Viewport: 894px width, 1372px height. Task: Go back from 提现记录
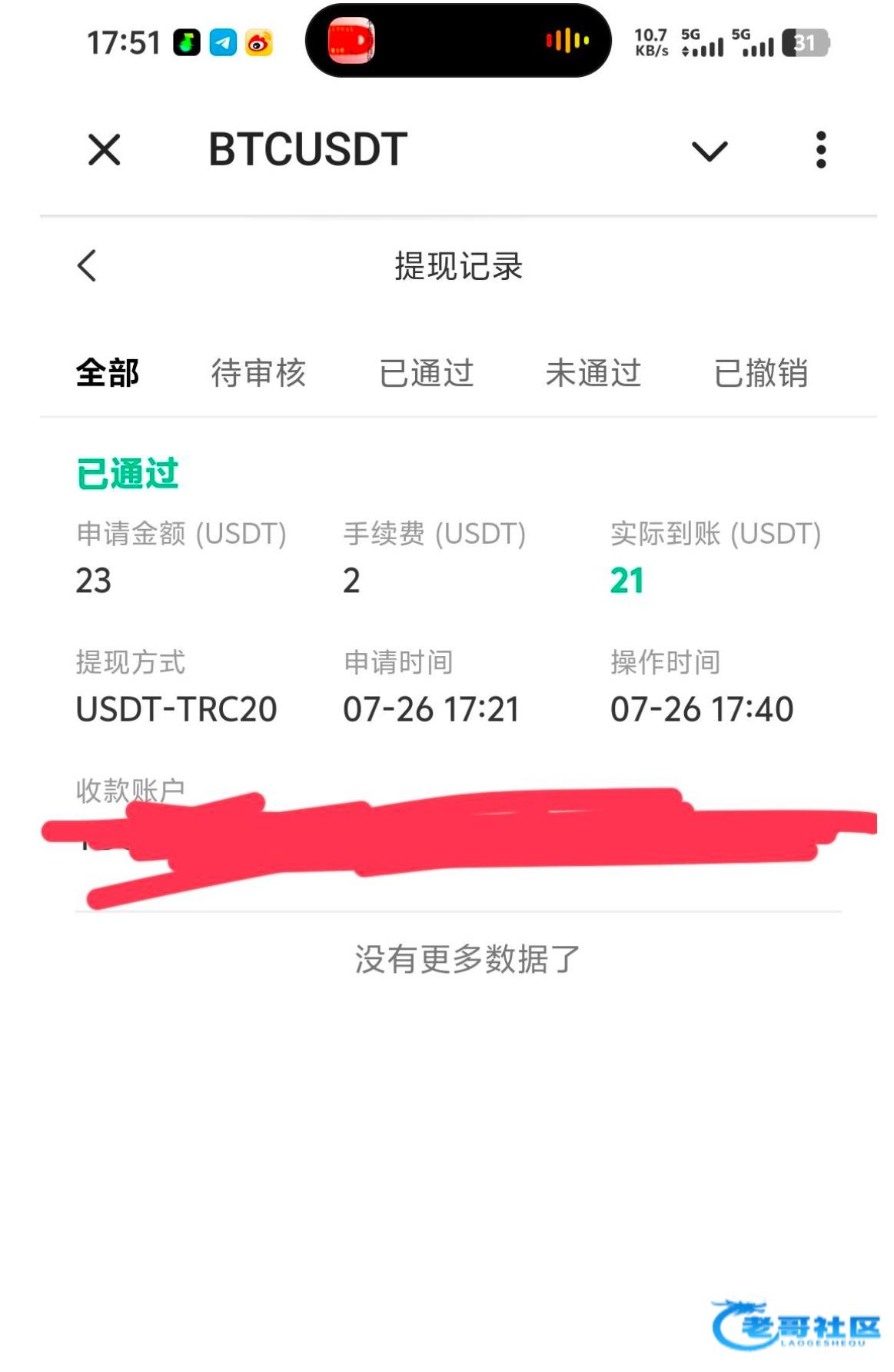pos(87,266)
